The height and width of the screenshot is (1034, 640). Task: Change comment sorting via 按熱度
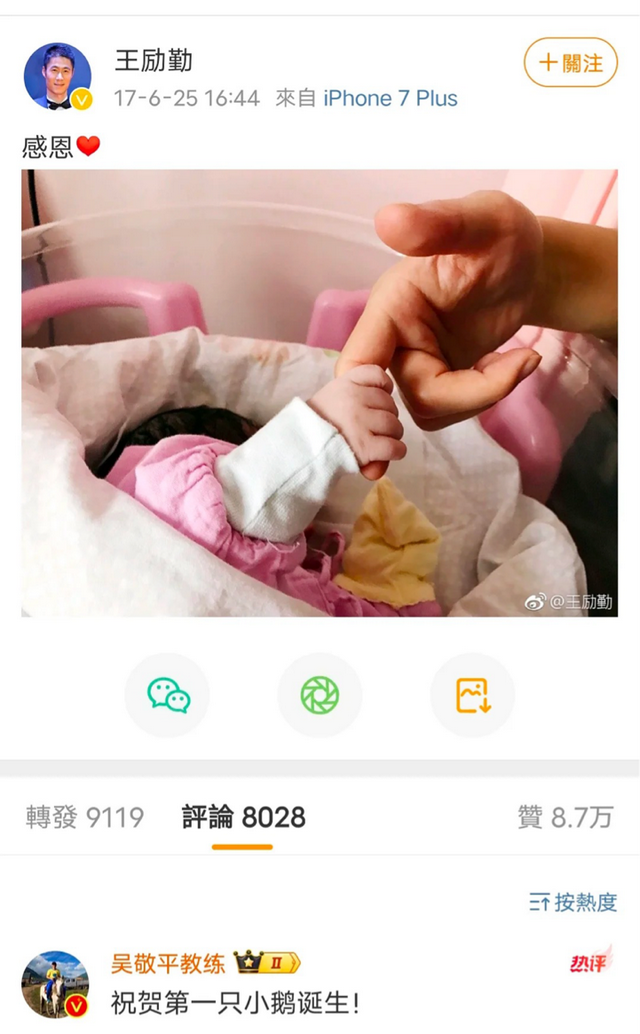tap(573, 902)
